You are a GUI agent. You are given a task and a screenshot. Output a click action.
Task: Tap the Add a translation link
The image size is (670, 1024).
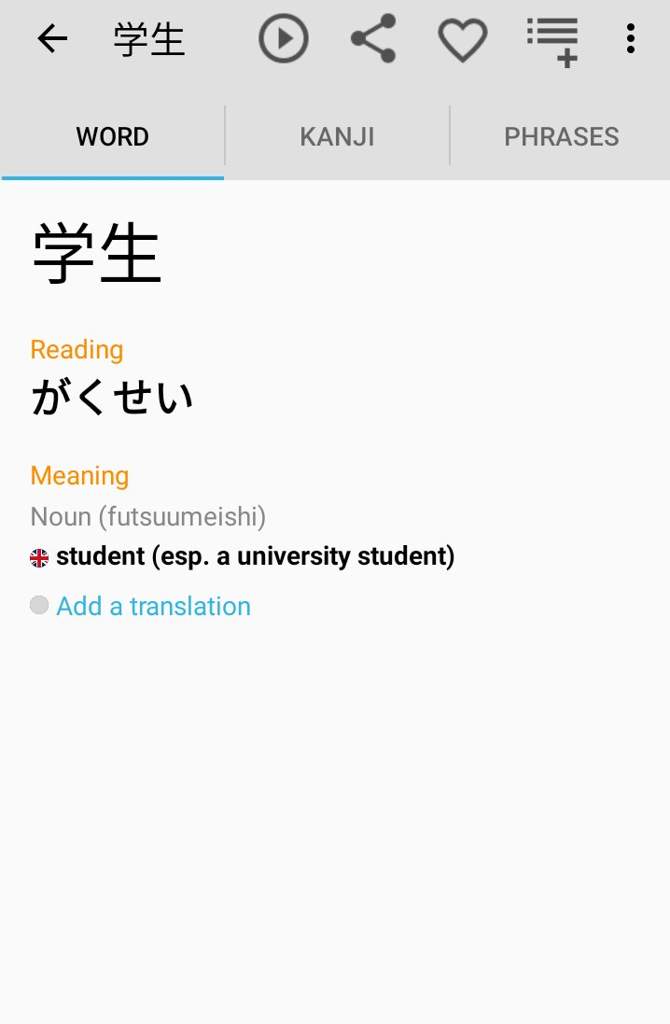pos(153,606)
